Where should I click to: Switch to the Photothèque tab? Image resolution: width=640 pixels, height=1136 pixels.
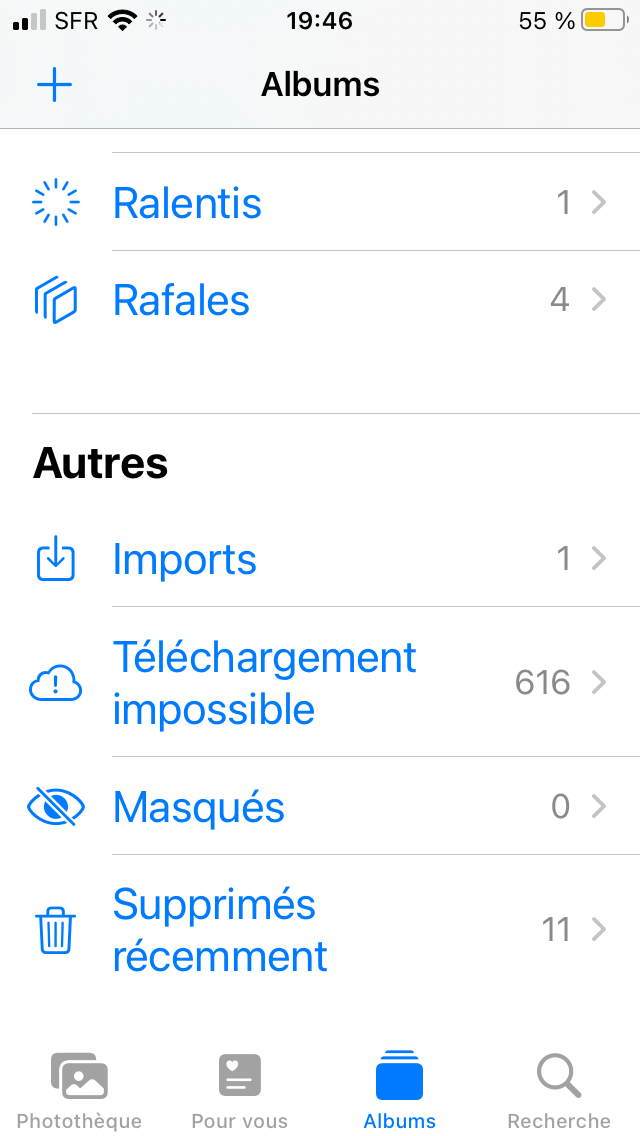(x=79, y=1090)
